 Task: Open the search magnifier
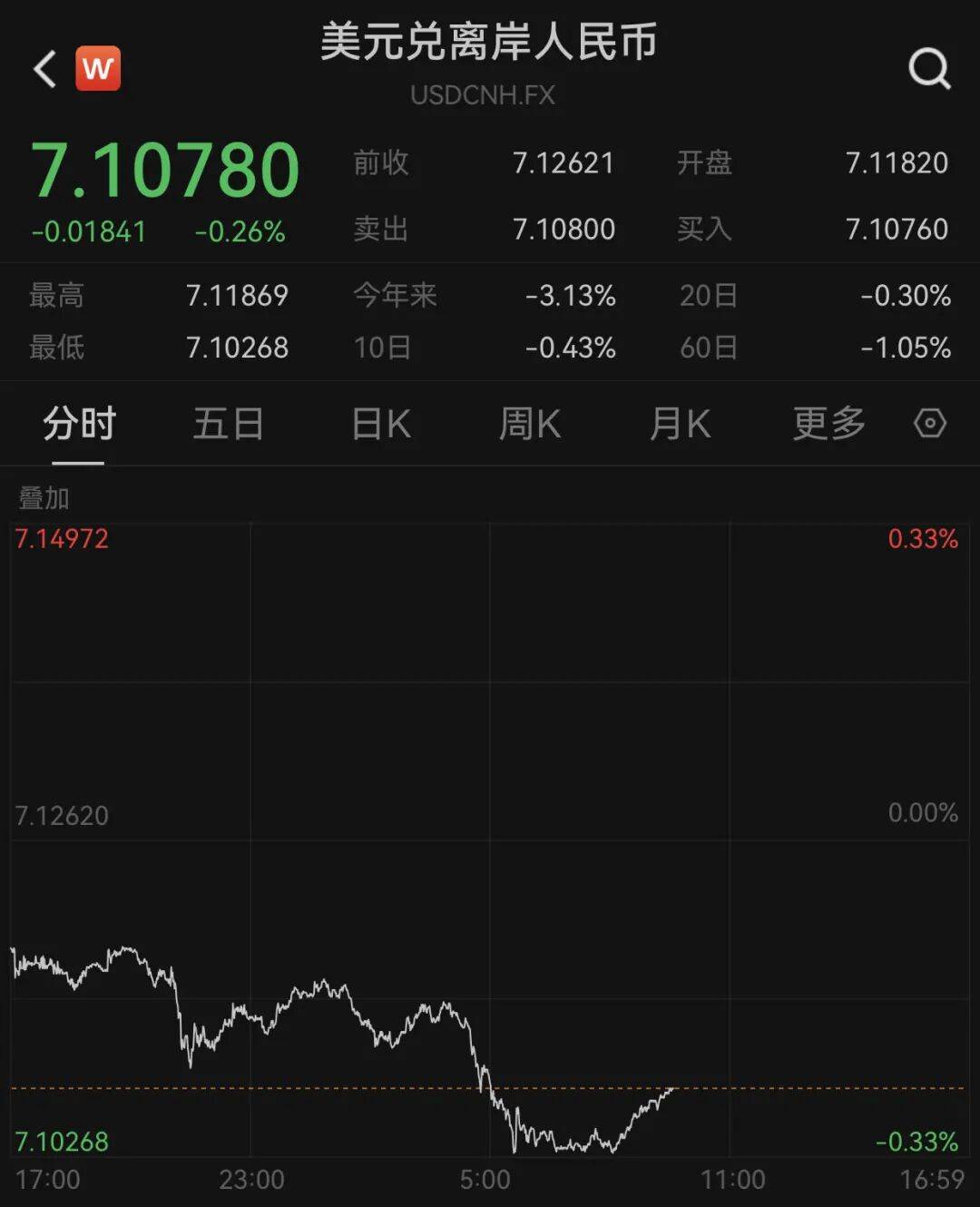929,69
